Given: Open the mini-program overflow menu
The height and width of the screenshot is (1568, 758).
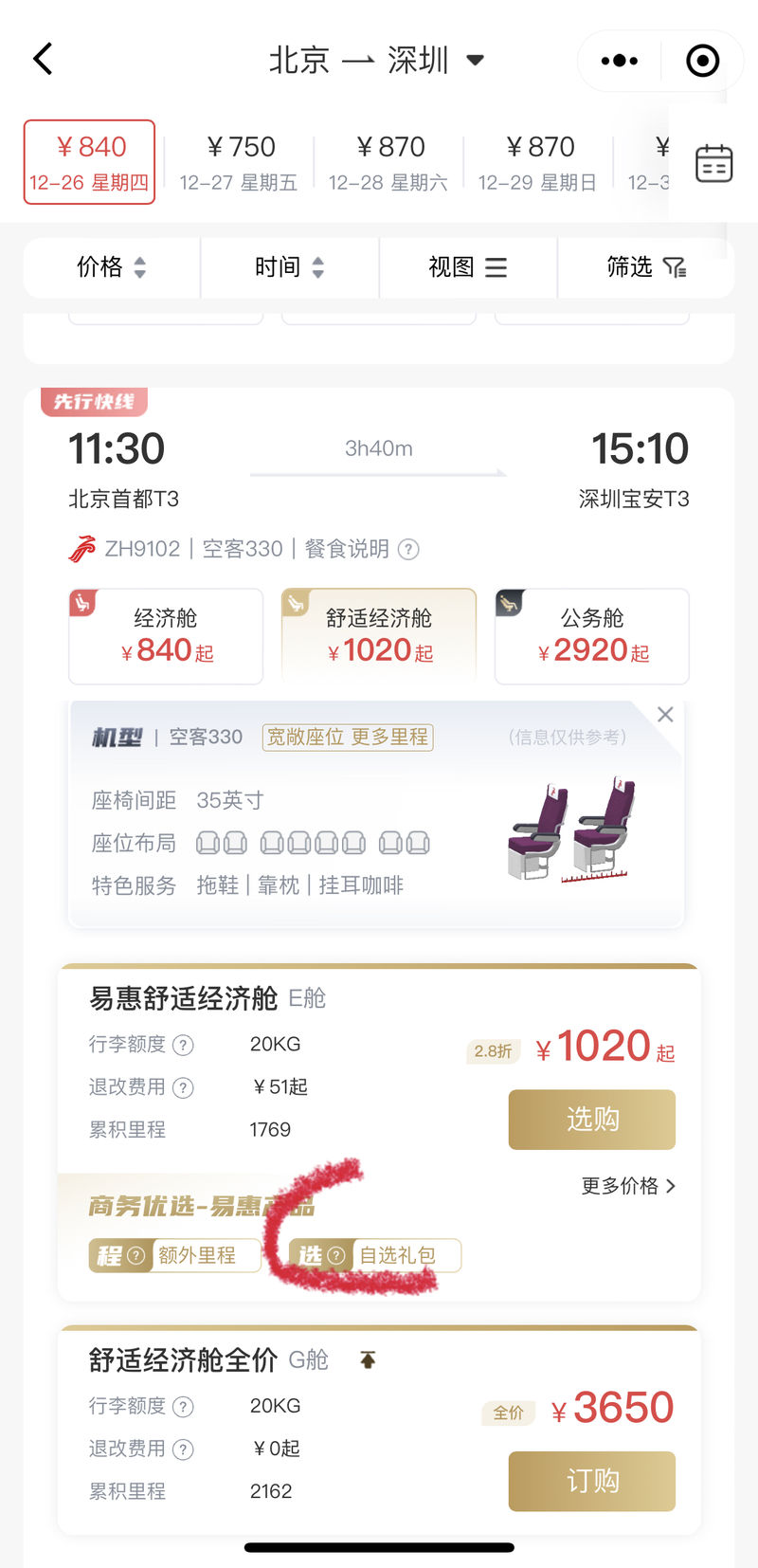Looking at the screenshot, I should pos(620,61).
